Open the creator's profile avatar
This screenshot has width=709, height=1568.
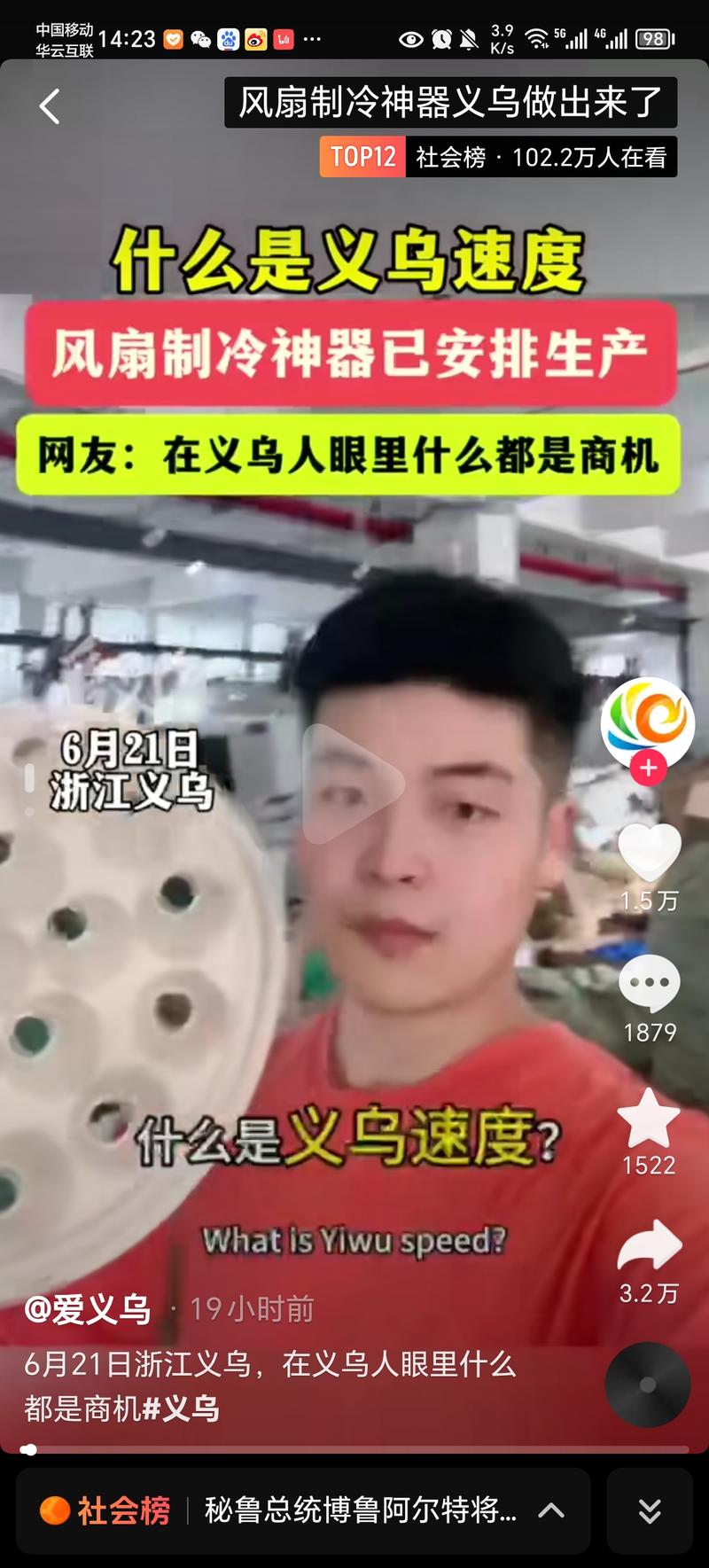(x=647, y=721)
